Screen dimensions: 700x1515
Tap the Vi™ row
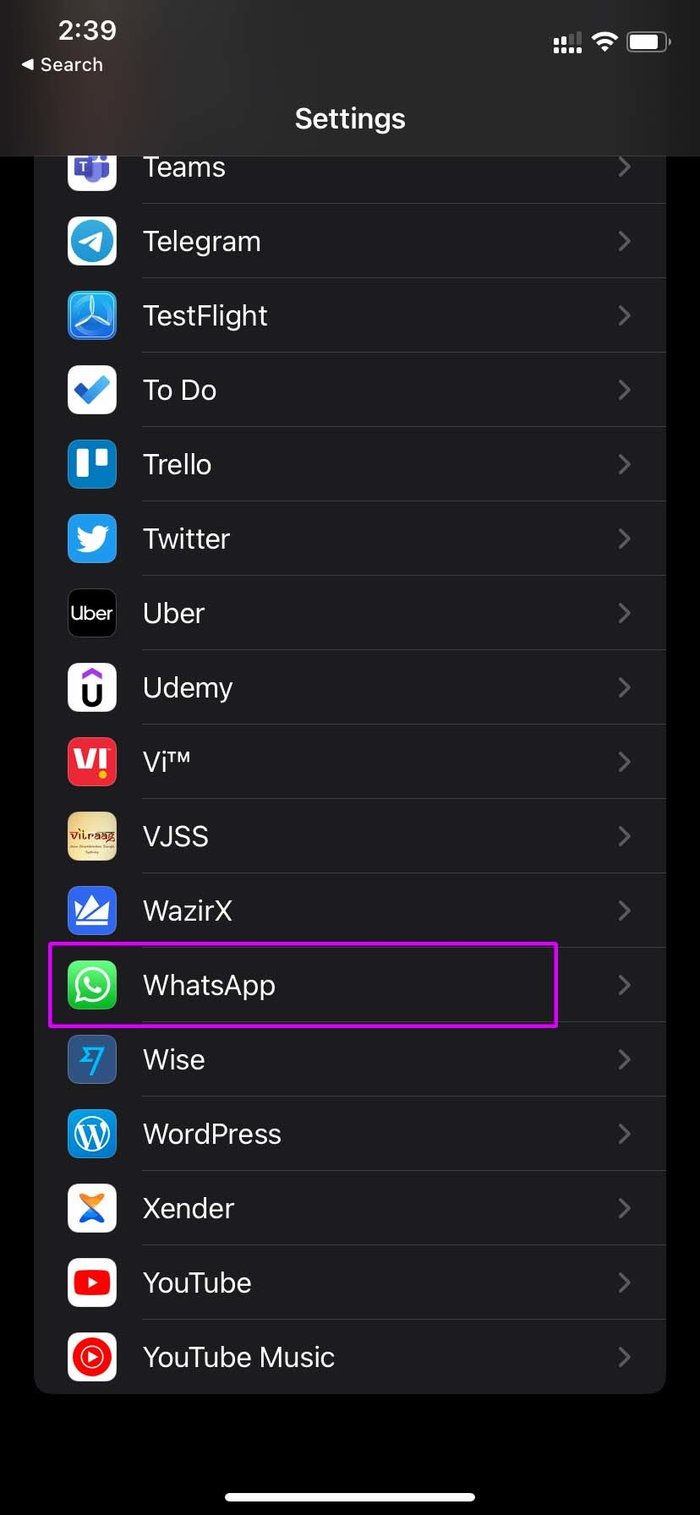(x=350, y=762)
